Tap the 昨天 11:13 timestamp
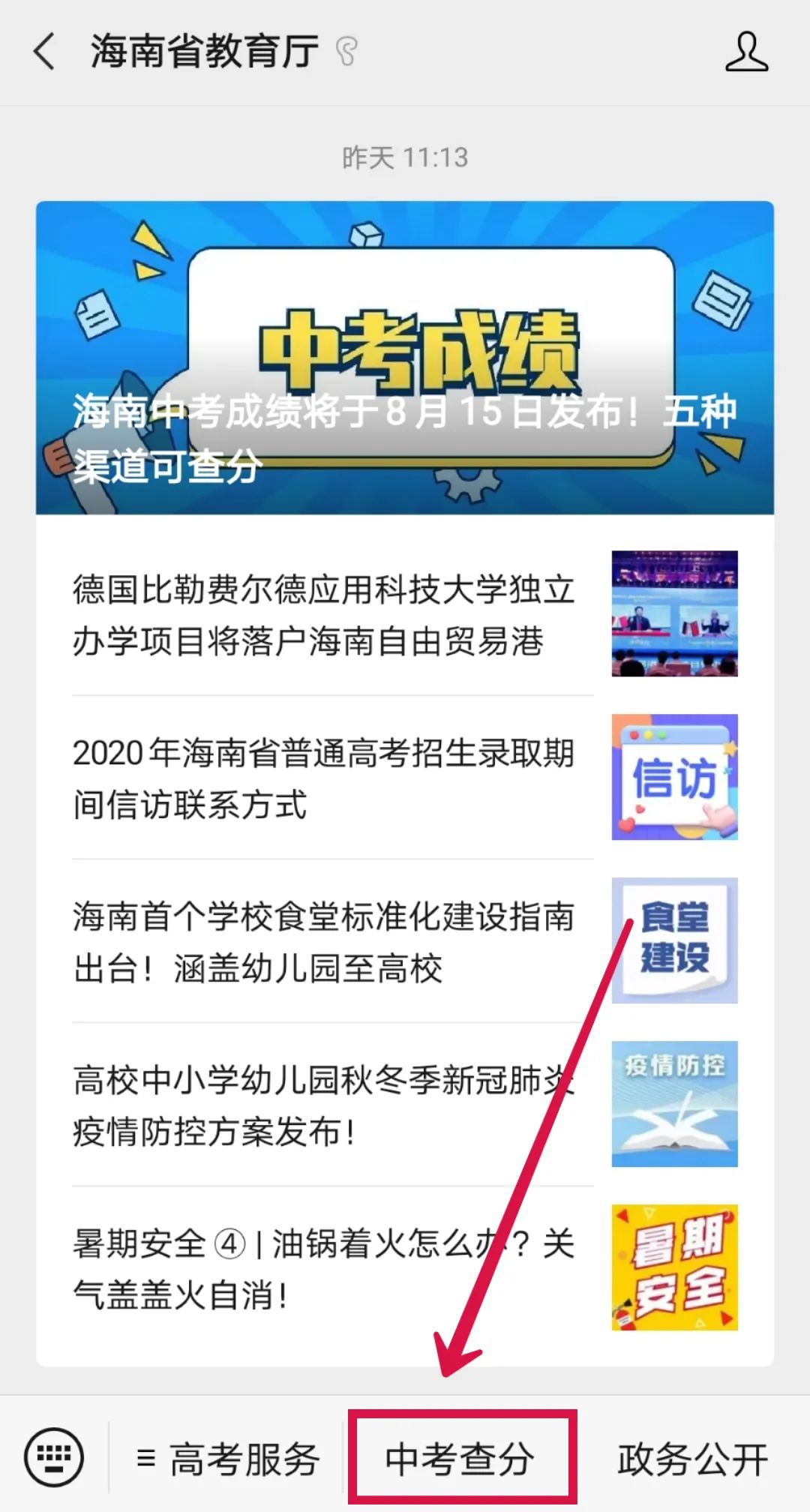Viewport: 810px width, 1512px height. coord(405,157)
